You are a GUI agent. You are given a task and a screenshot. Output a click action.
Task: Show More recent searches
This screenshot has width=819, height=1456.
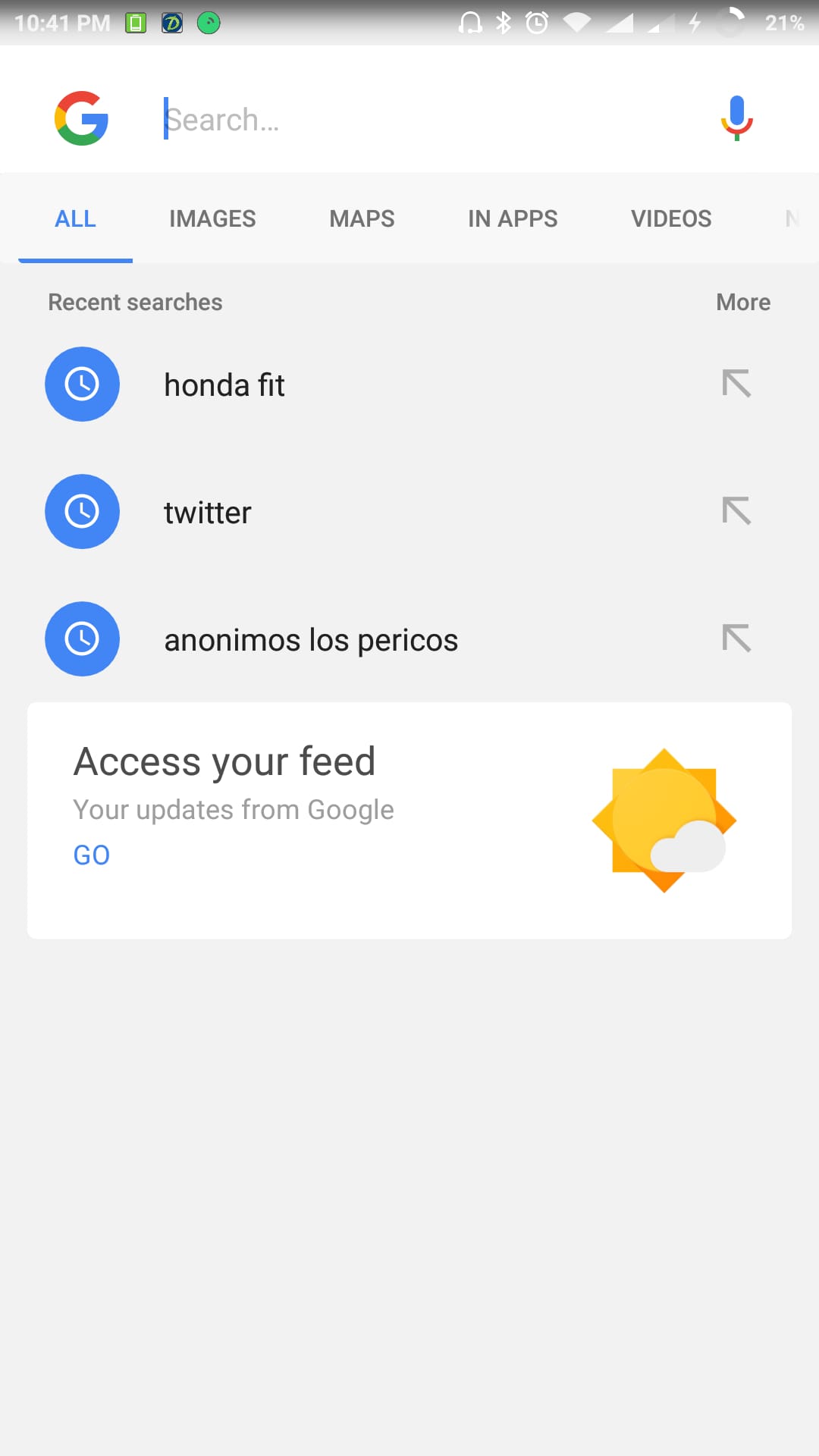[x=743, y=302]
